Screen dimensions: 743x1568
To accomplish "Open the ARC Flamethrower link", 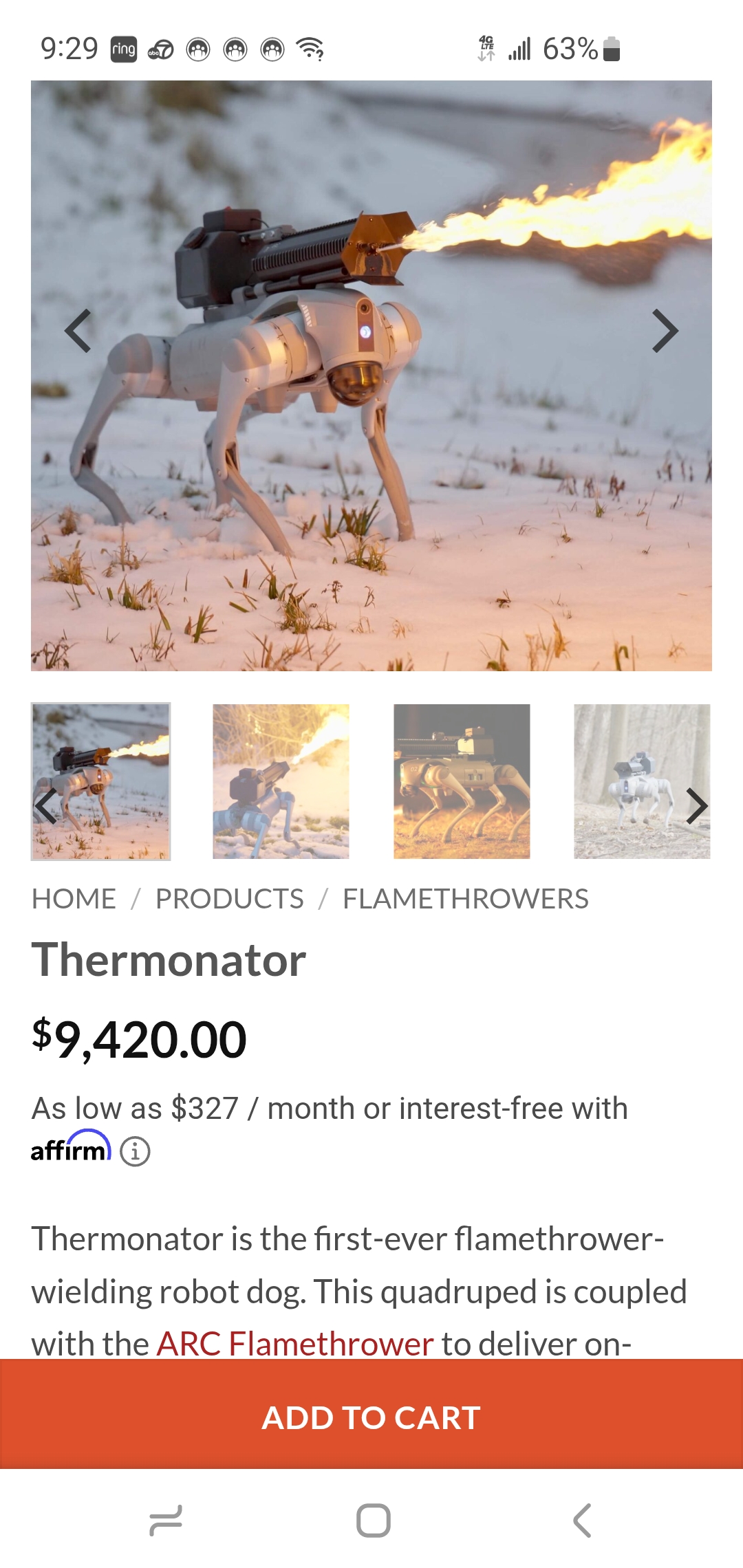I will click(295, 1344).
